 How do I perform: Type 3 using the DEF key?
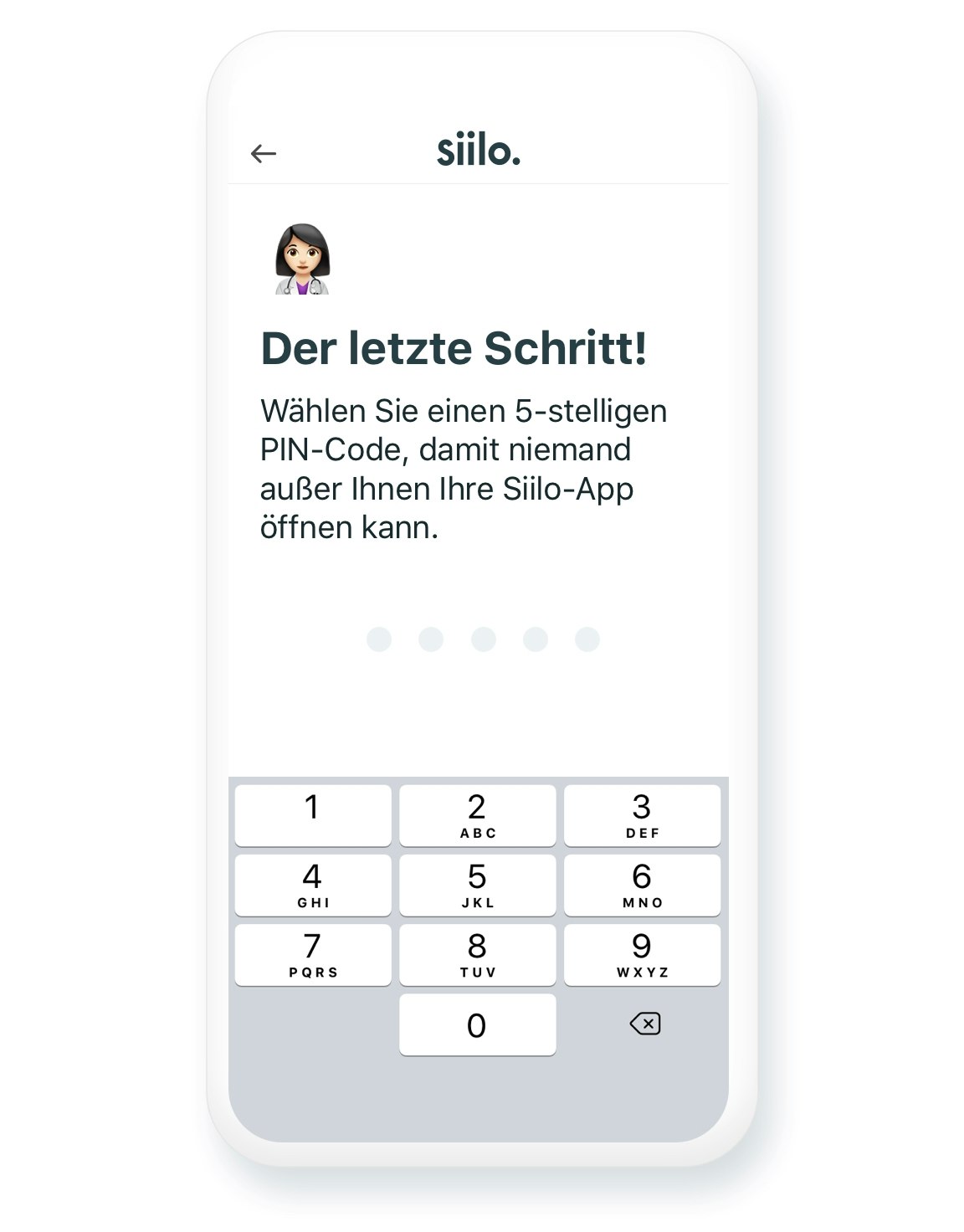[x=642, y=815]
